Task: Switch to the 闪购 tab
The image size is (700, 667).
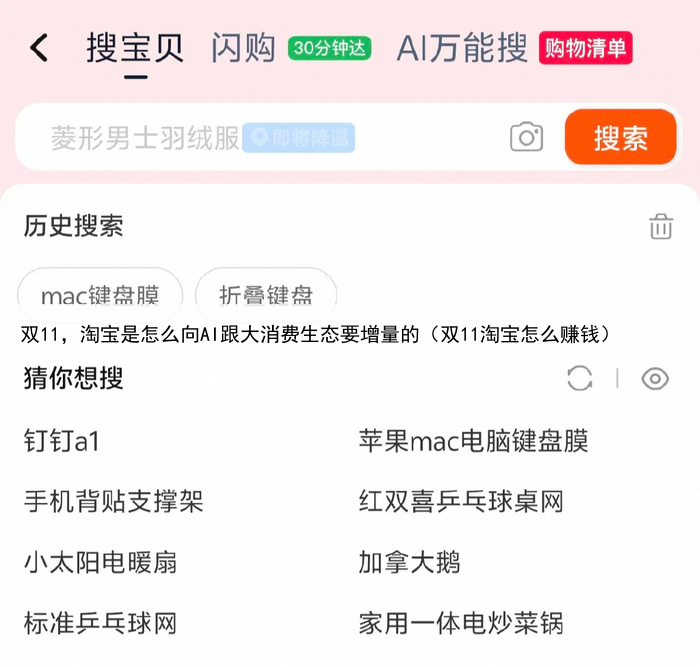Action: pos(243,47)
